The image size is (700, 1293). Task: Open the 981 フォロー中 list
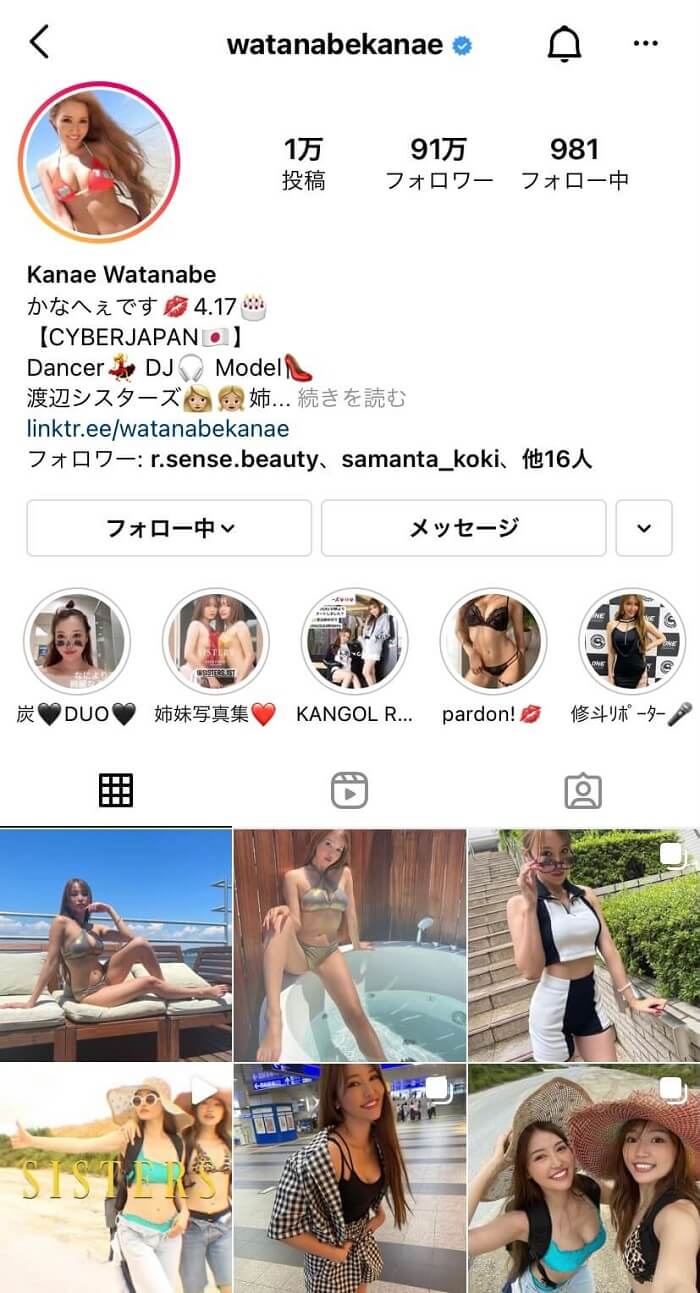point(574,164)
